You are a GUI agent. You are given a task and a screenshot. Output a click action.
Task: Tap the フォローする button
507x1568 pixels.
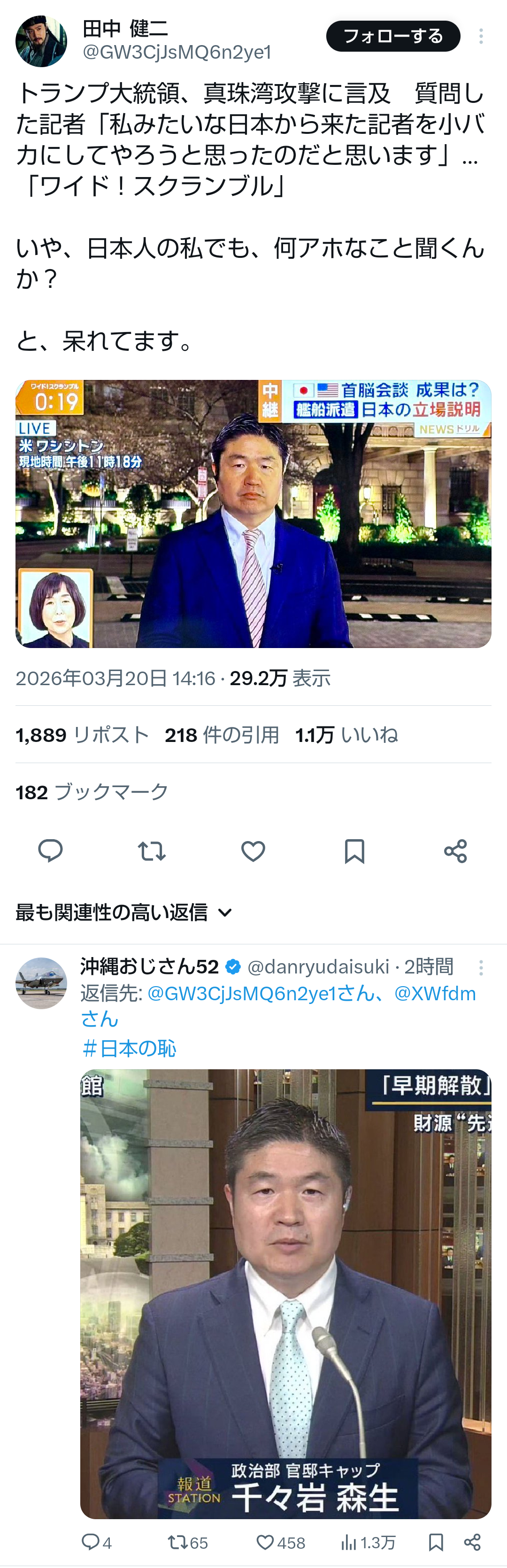[x=392, y=36]
